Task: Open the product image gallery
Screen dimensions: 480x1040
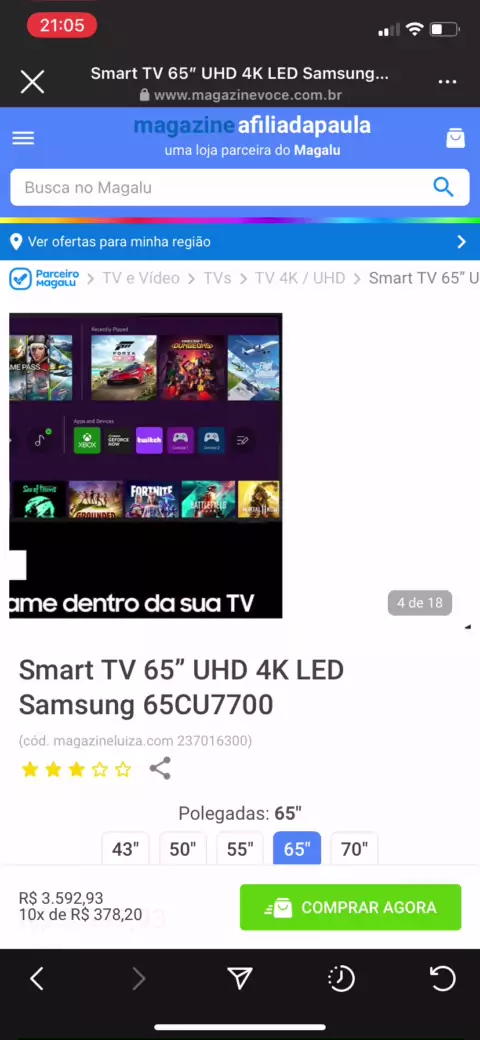Action: pos(146,466)
